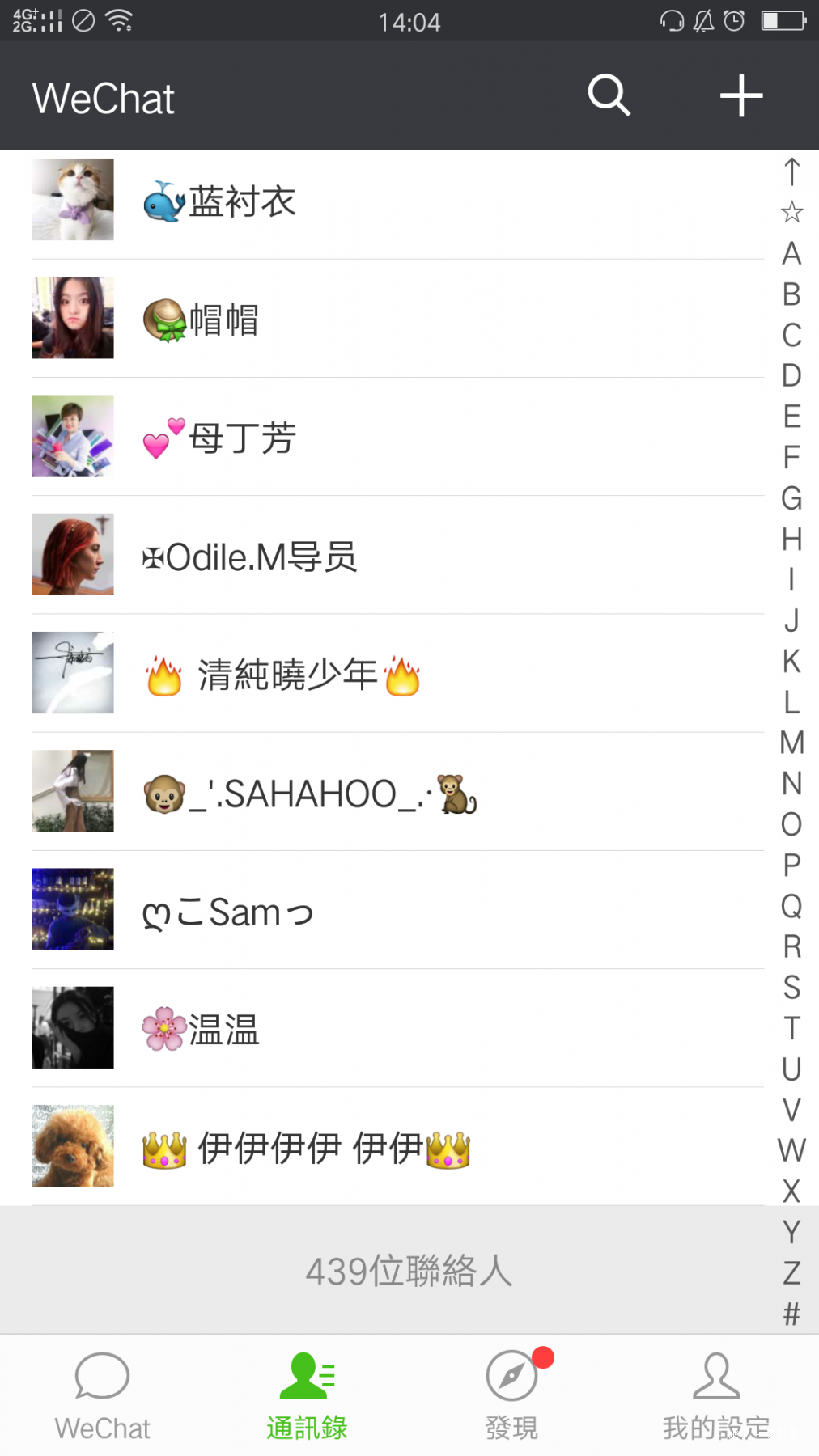
Task: Jump to letter M in index
Action: click(791, 743)
